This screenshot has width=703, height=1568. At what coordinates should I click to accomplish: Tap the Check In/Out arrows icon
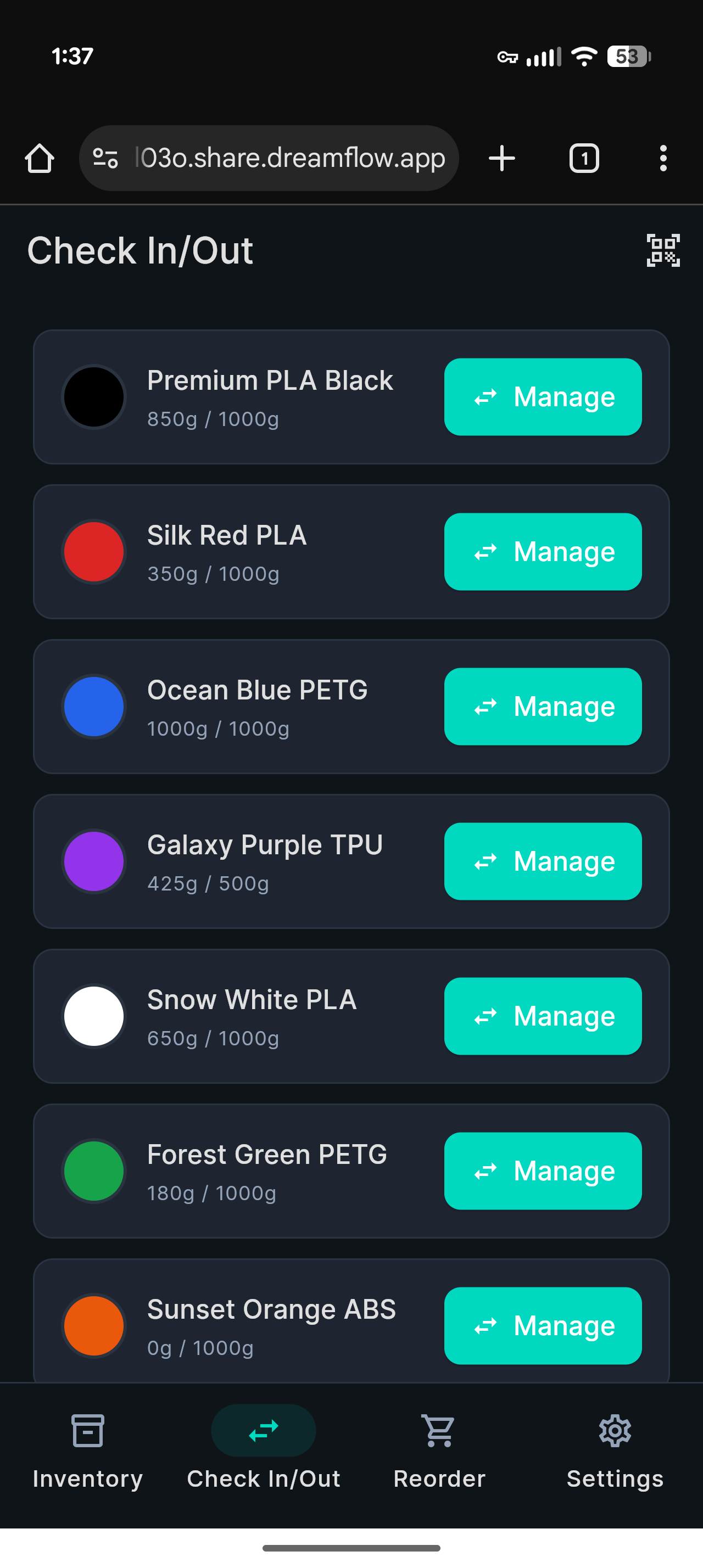click(x=263, y=1430)
